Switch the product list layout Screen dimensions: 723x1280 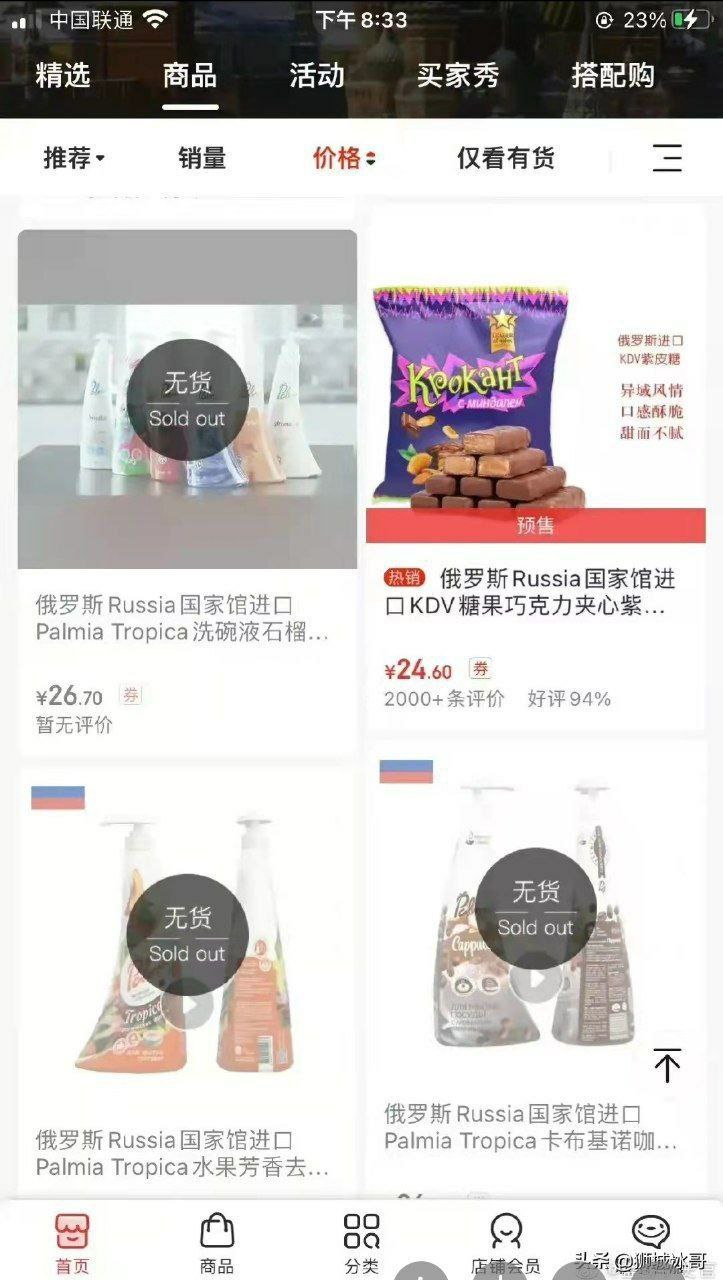click(x=667, y=157)
